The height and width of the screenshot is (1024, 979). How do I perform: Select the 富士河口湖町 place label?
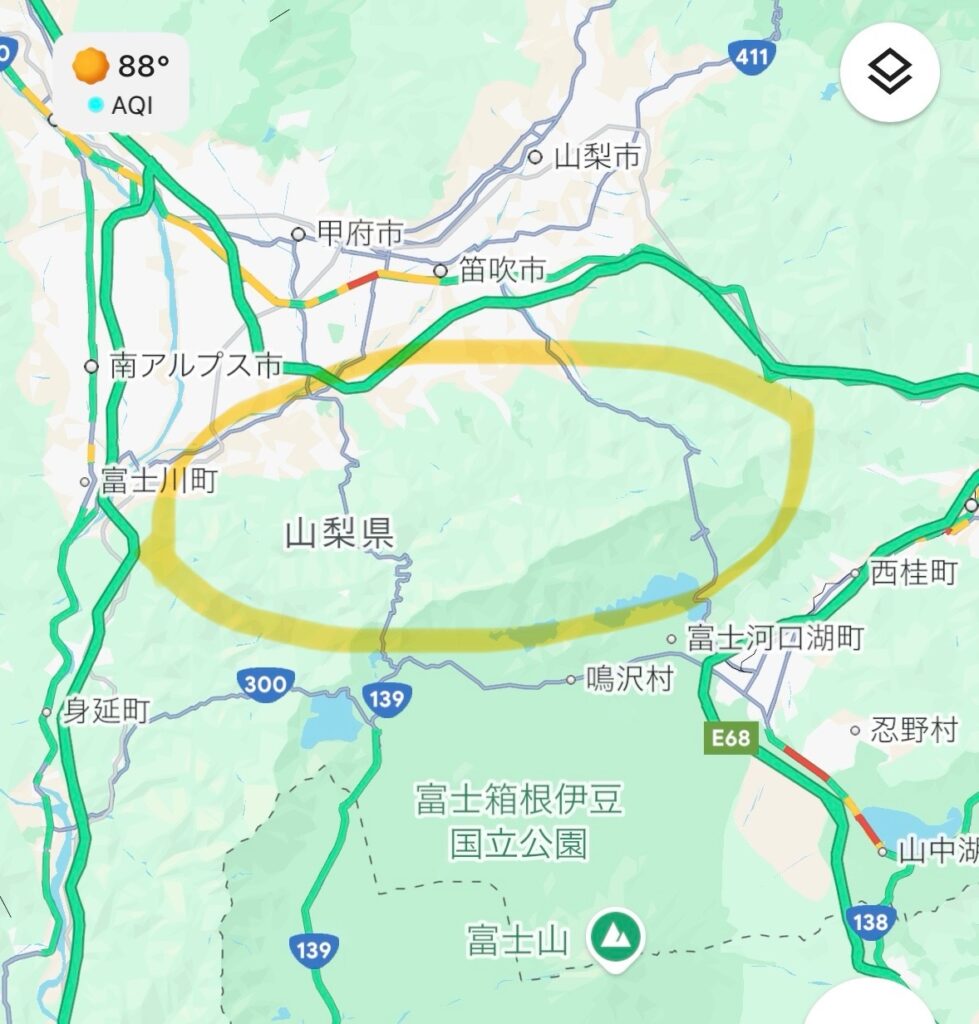point(774,637)
